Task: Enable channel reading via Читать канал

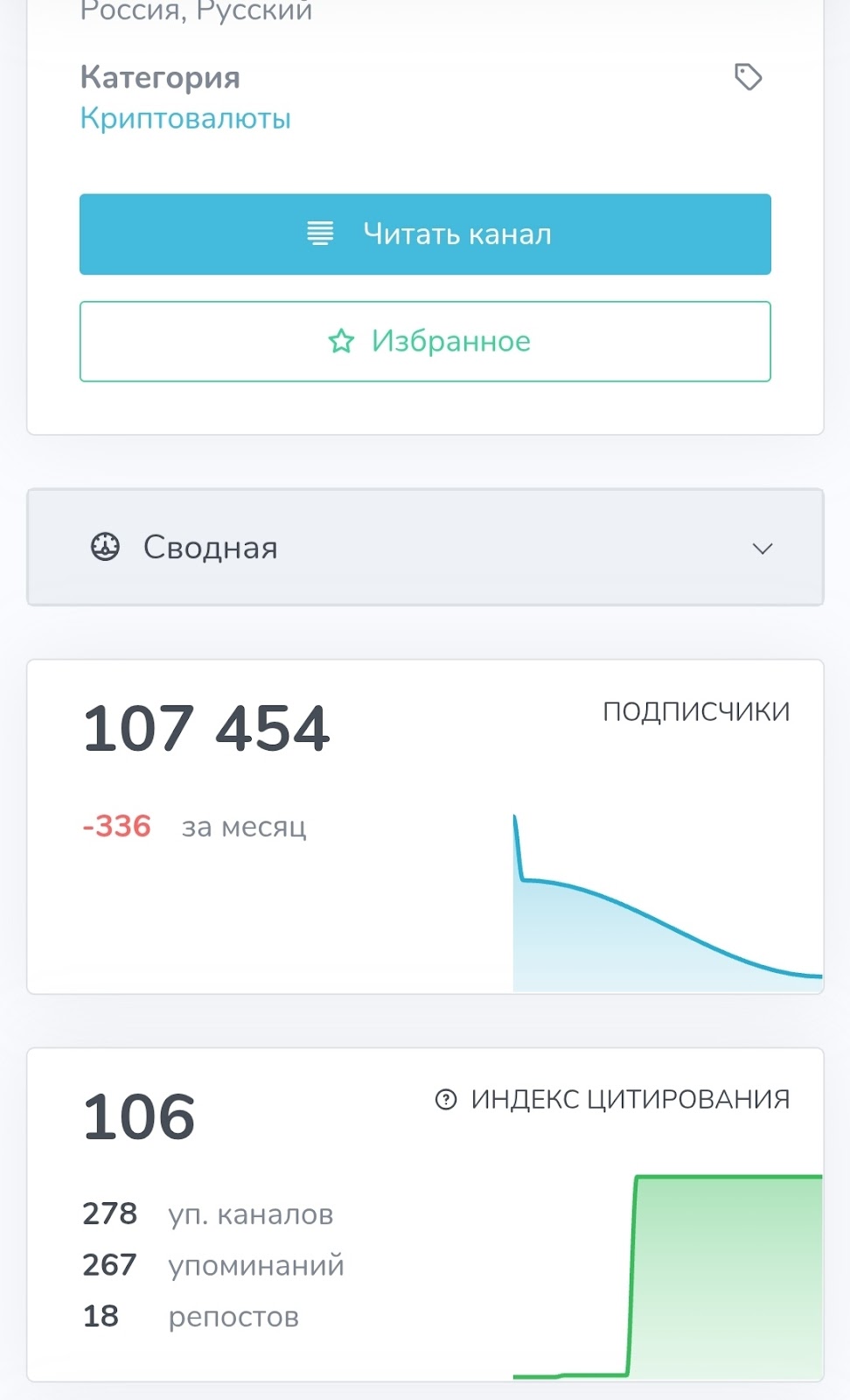Action: (x=425, y=234)
